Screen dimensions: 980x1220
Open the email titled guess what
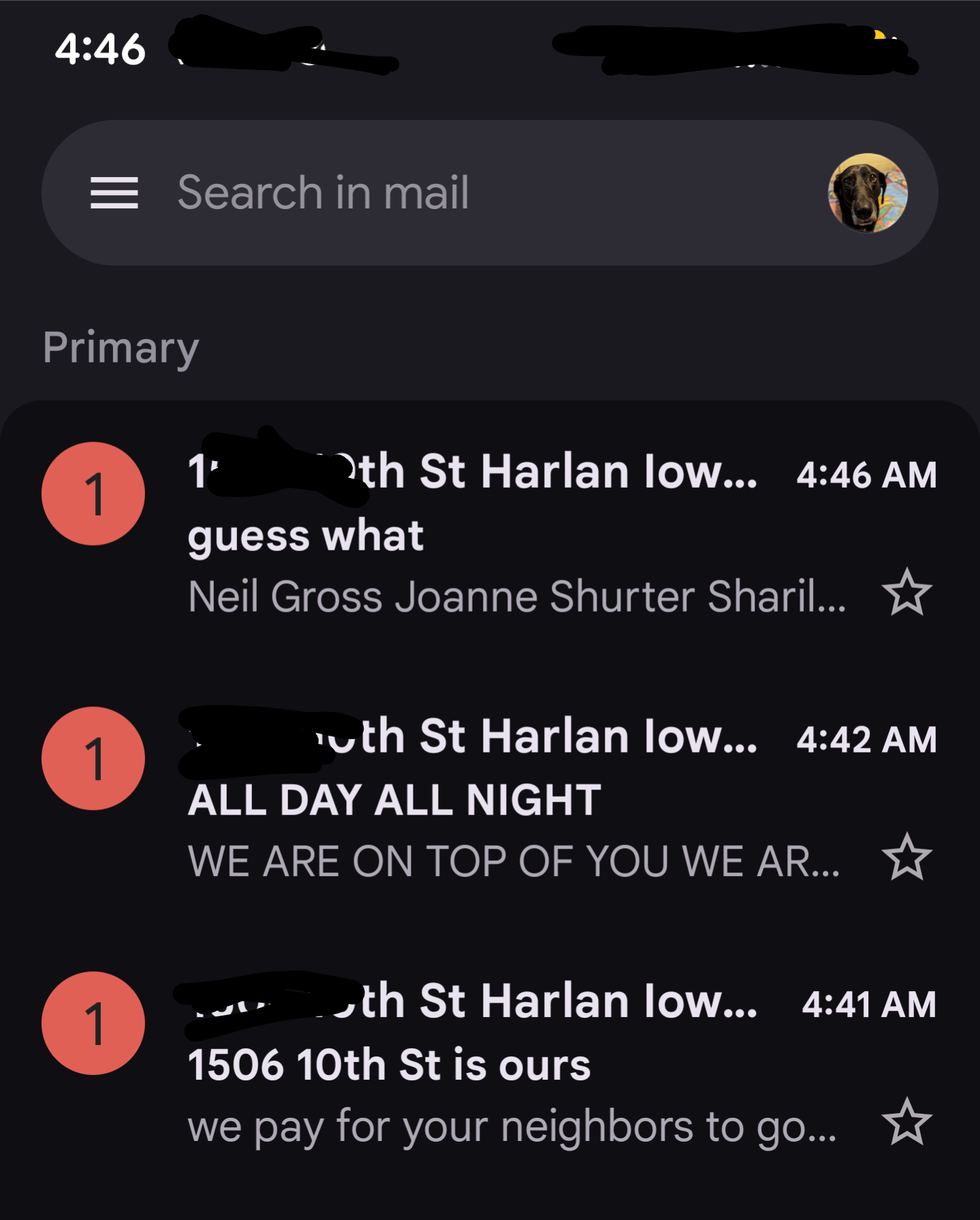click(477, 535)
